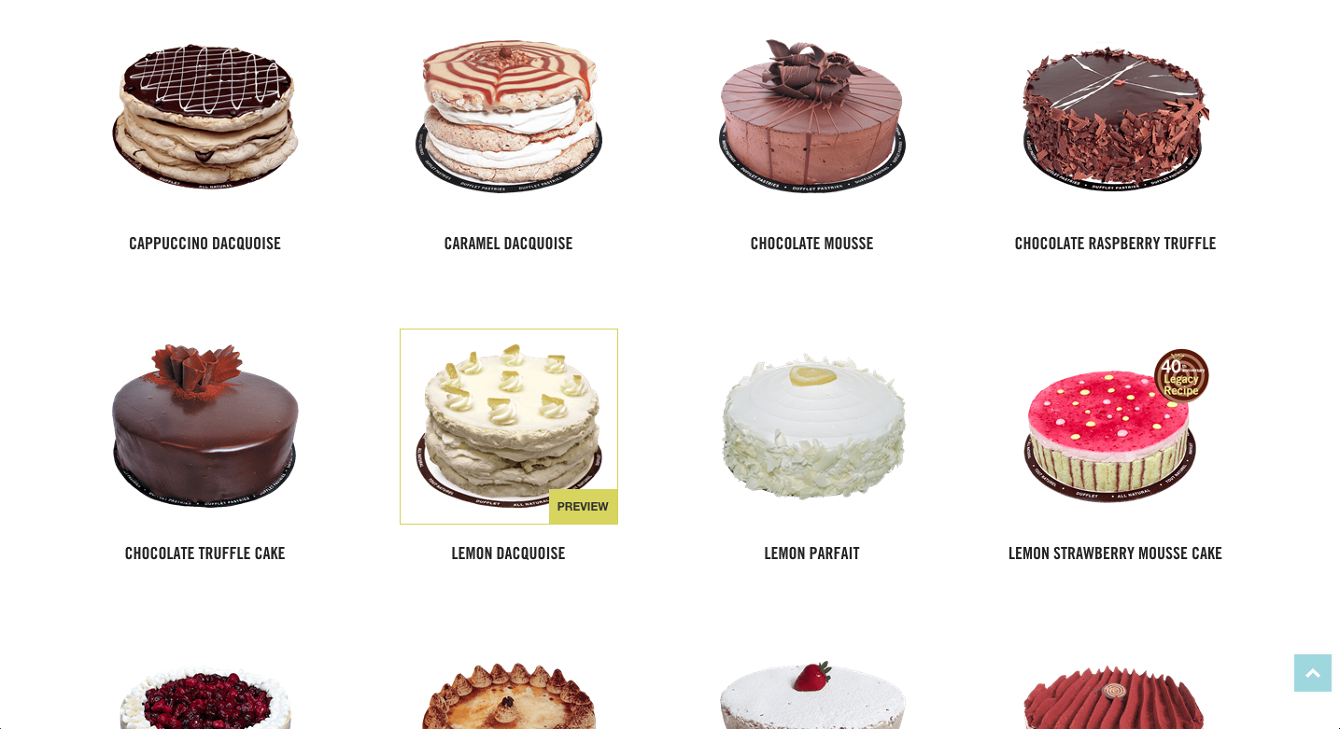This screenshot has height=729, width=1340.
Task: Open the Lemon Strawberry Mousse Cake tile
Action: click(x=1115, y=425)
